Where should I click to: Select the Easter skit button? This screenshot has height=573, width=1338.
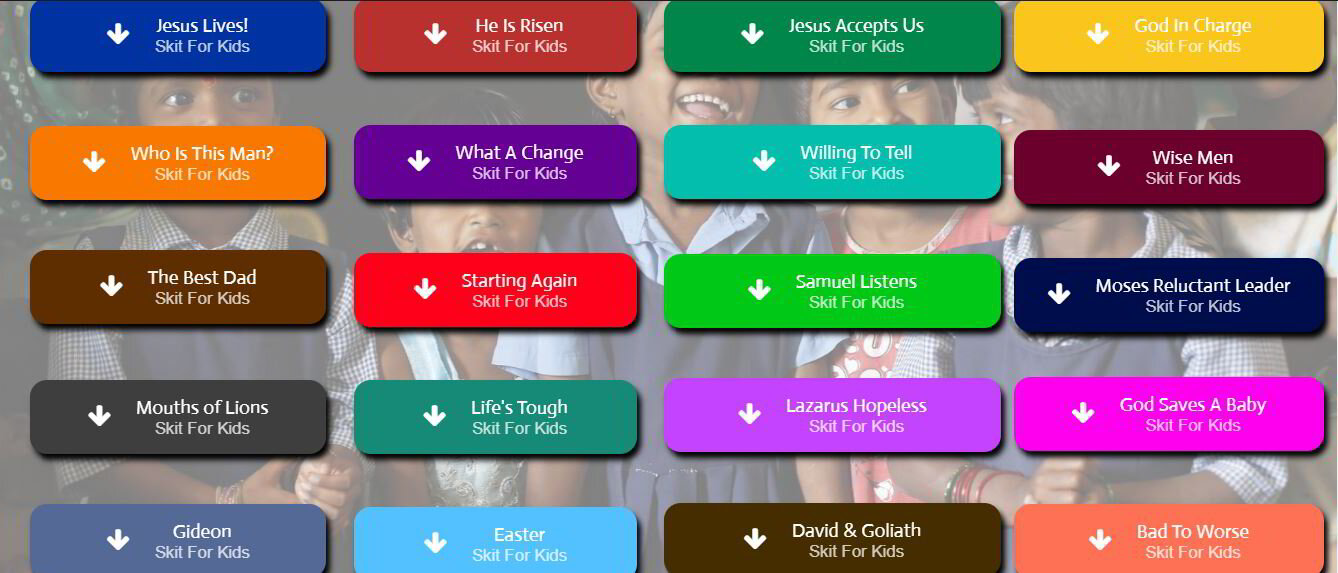point(495,543)
